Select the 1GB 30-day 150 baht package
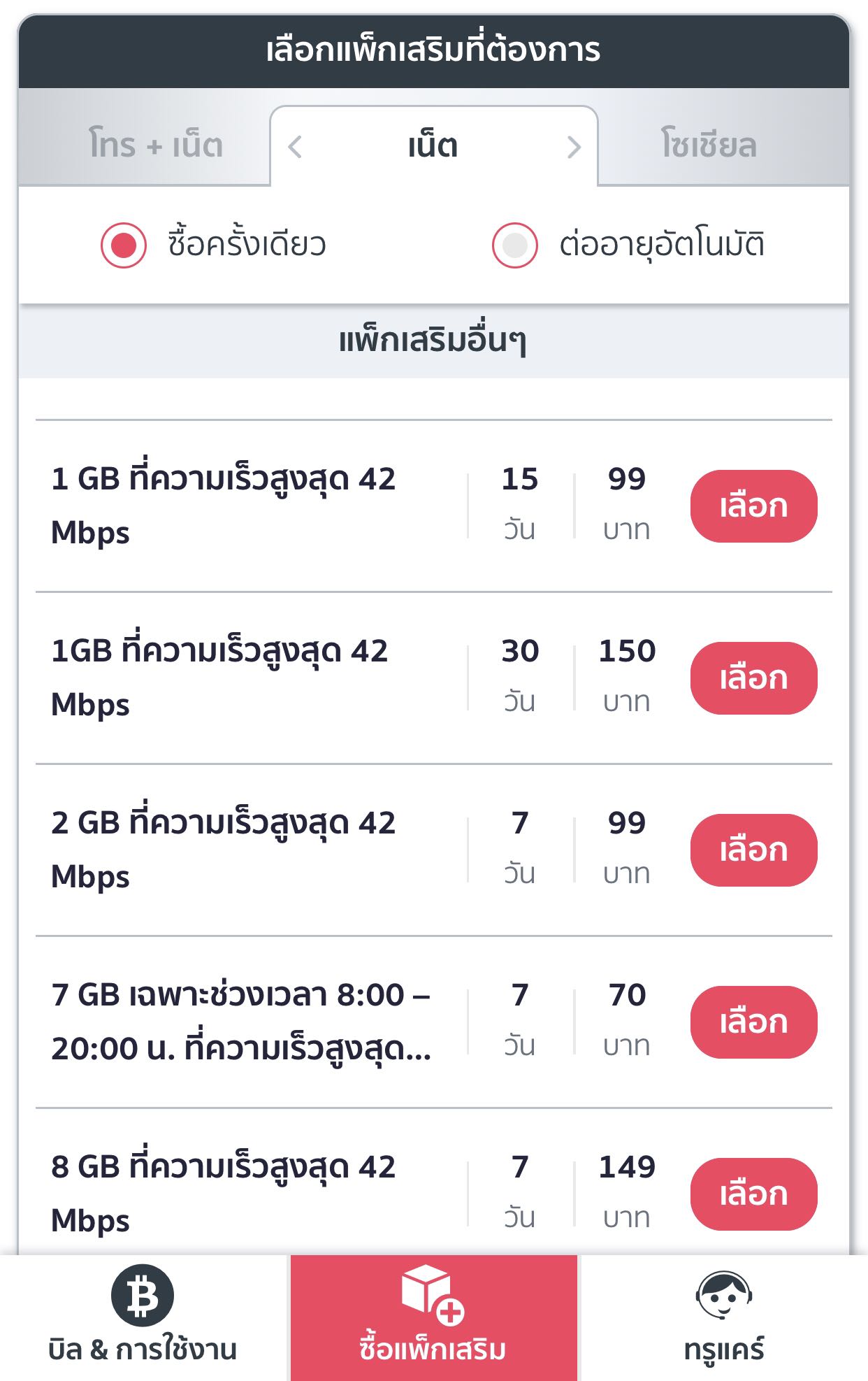Screen dimensions: 868x1381 coord(753,678)
